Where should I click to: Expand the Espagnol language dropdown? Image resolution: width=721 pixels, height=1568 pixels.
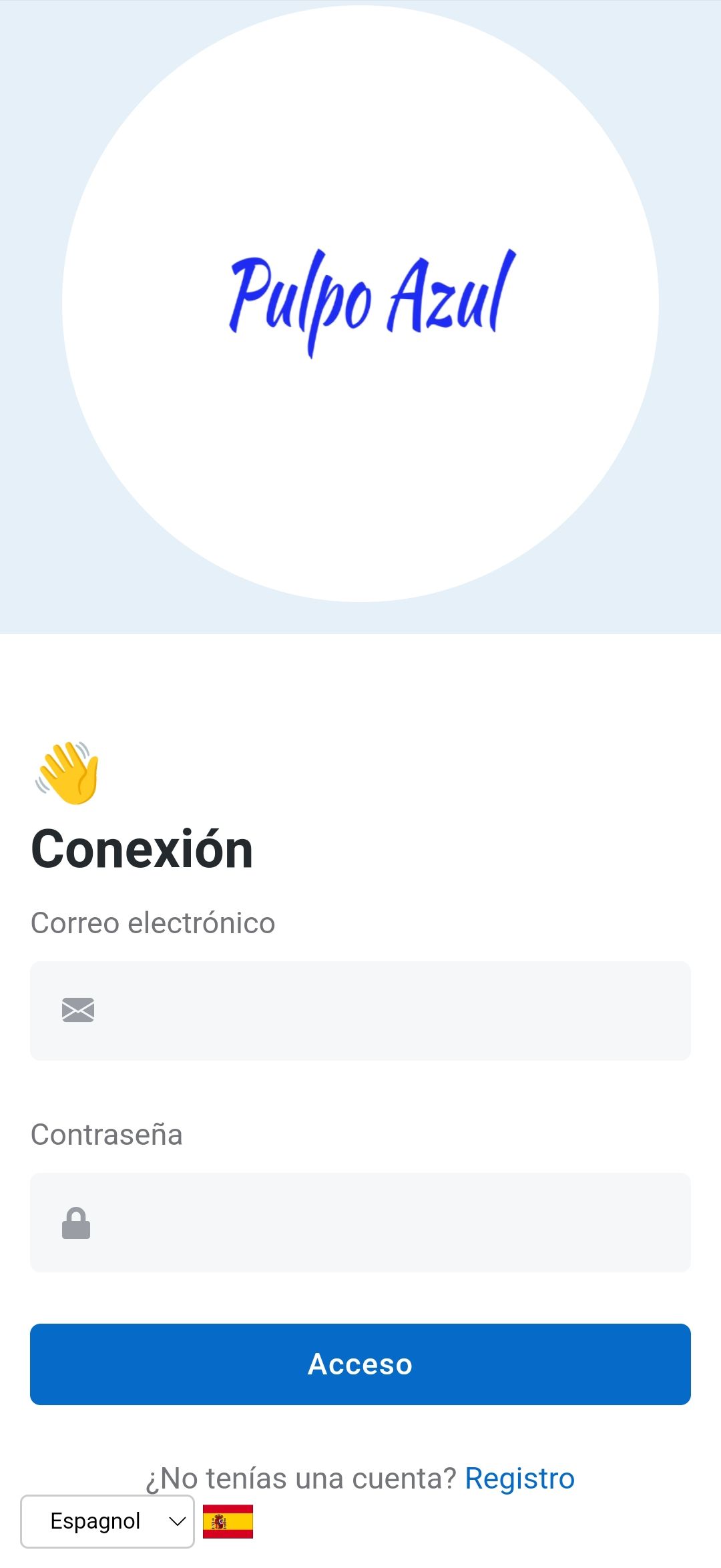(x=107, y=1521)
